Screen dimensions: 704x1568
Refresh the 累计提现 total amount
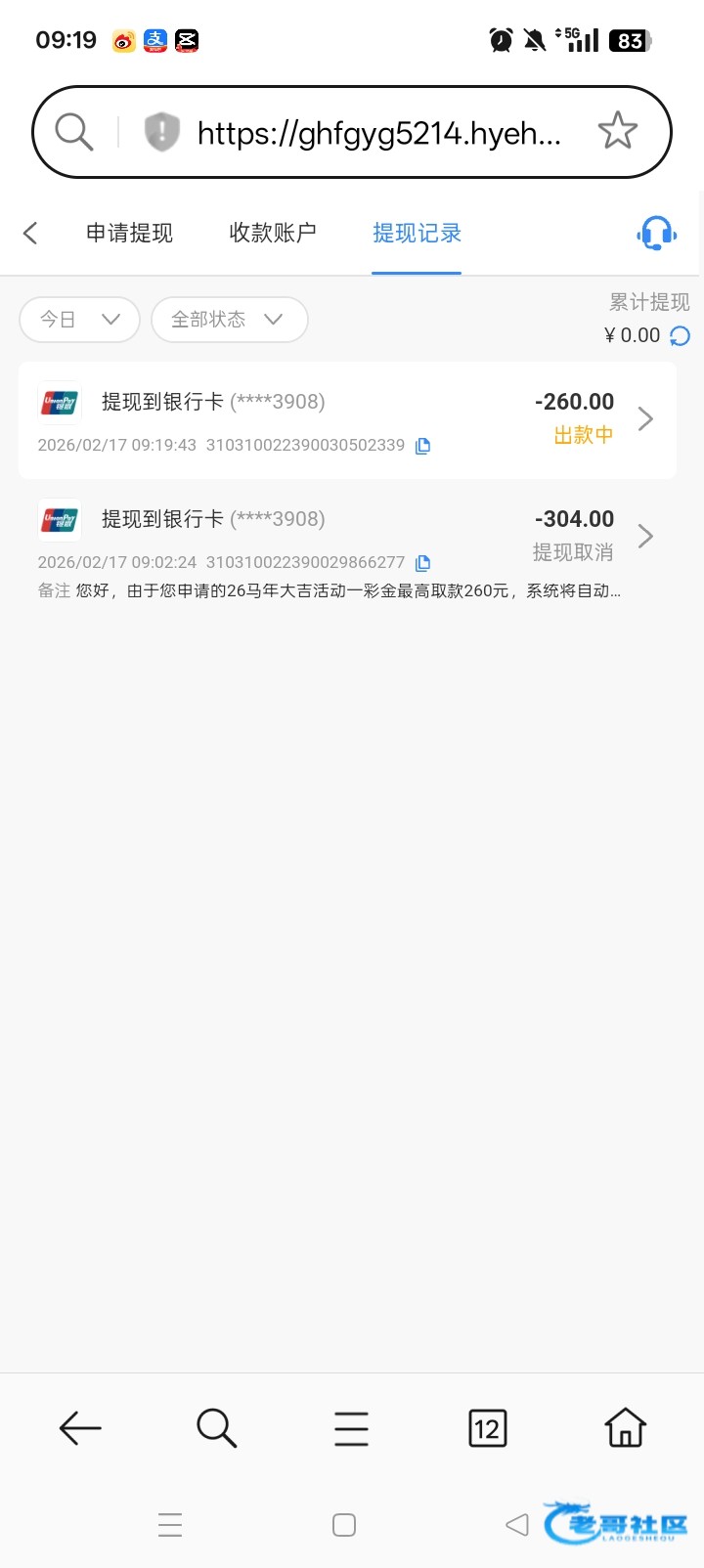click(x=680, y=336)
